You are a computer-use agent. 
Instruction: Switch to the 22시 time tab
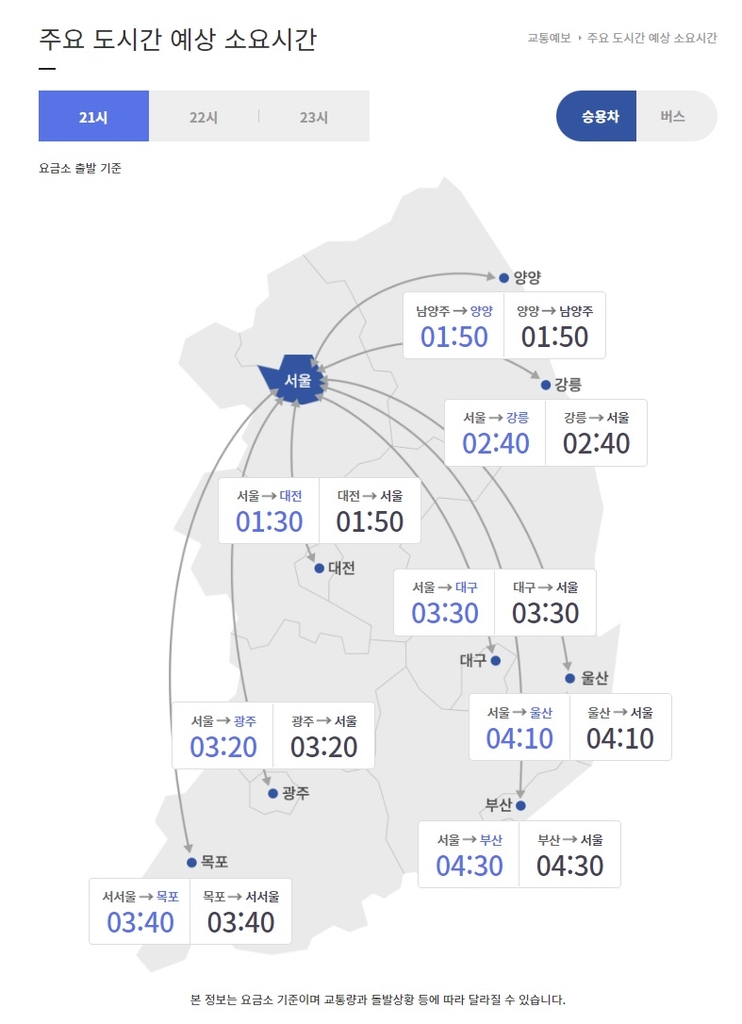point(203,116)
